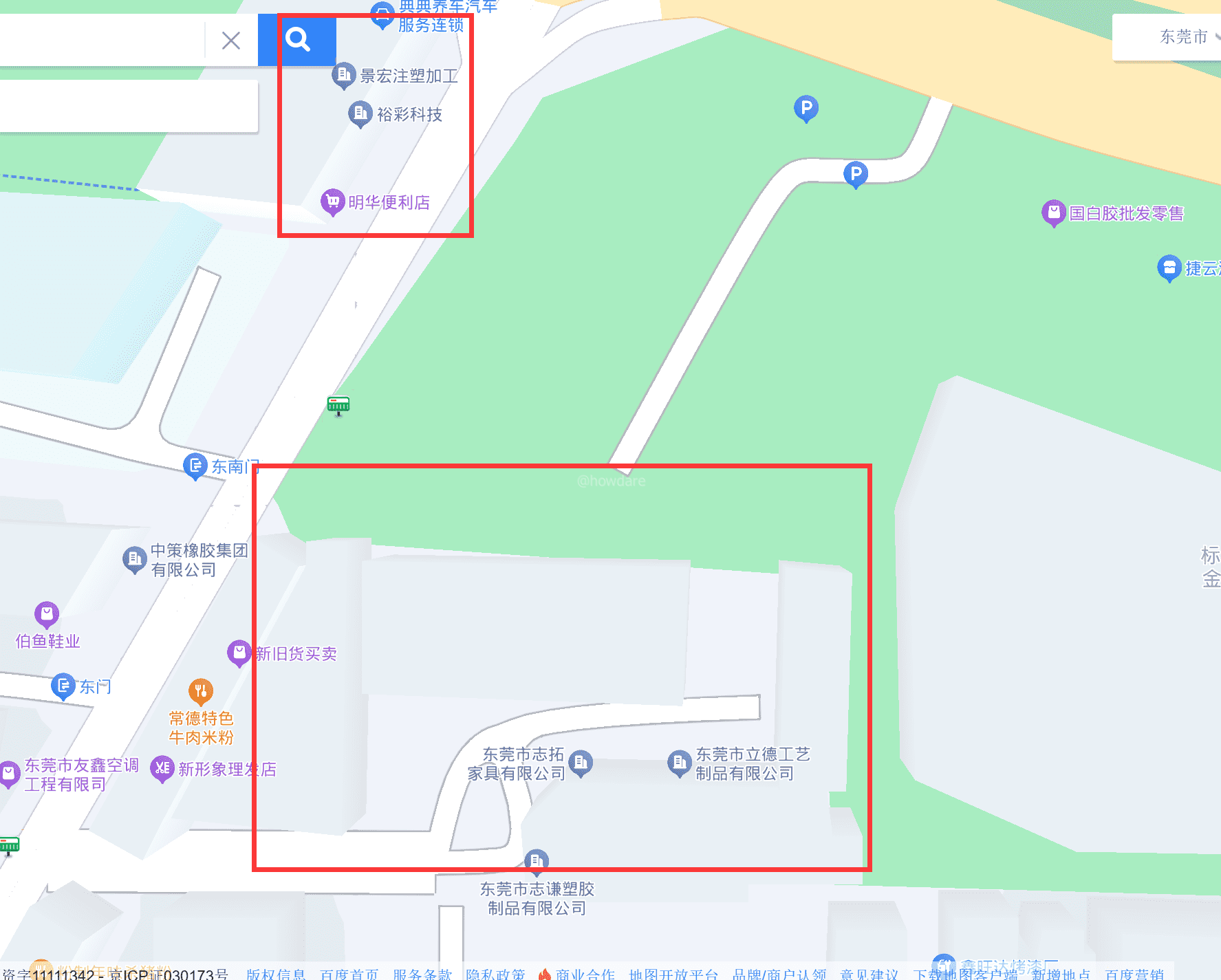
Task: Open the 地图开放平台 footer link
Action: (x=673, y=974)
